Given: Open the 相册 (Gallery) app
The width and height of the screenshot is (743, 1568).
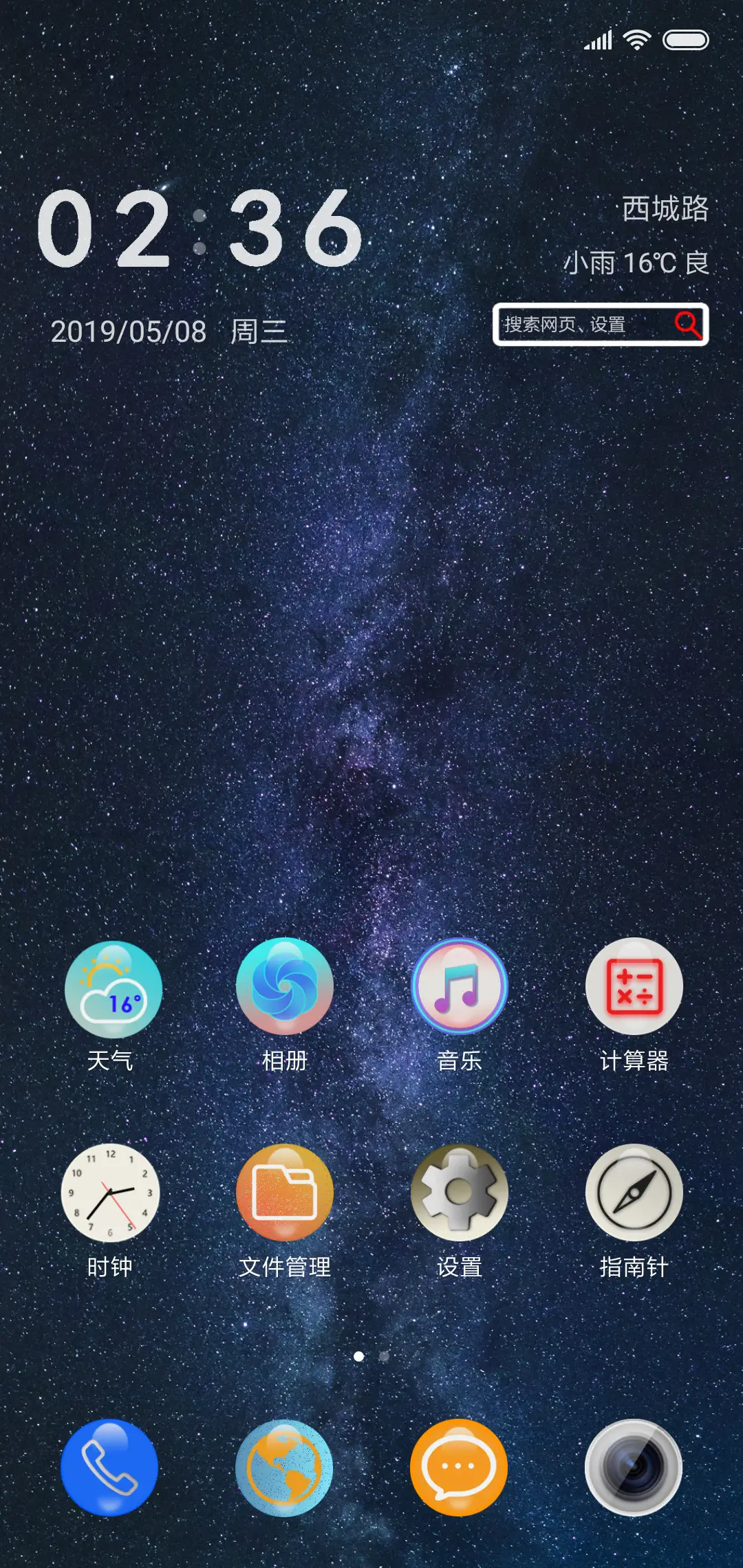Looking at the screenshot, I should [286, 988].
